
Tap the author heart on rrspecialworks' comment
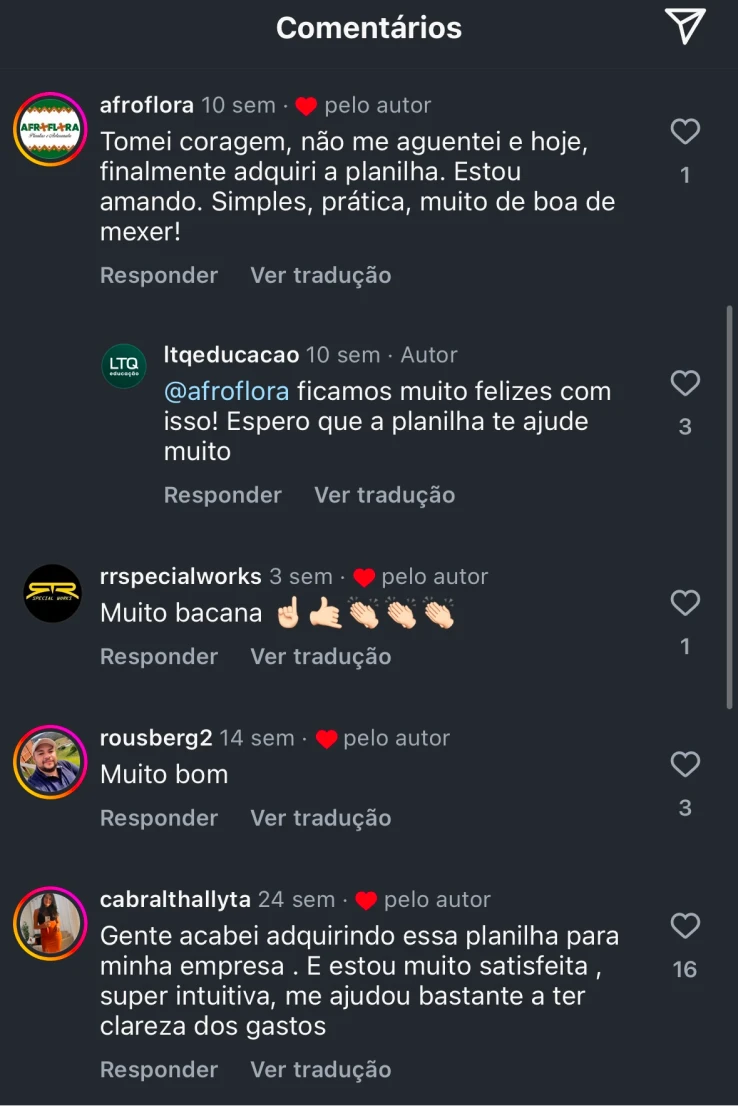click(364, 576)
